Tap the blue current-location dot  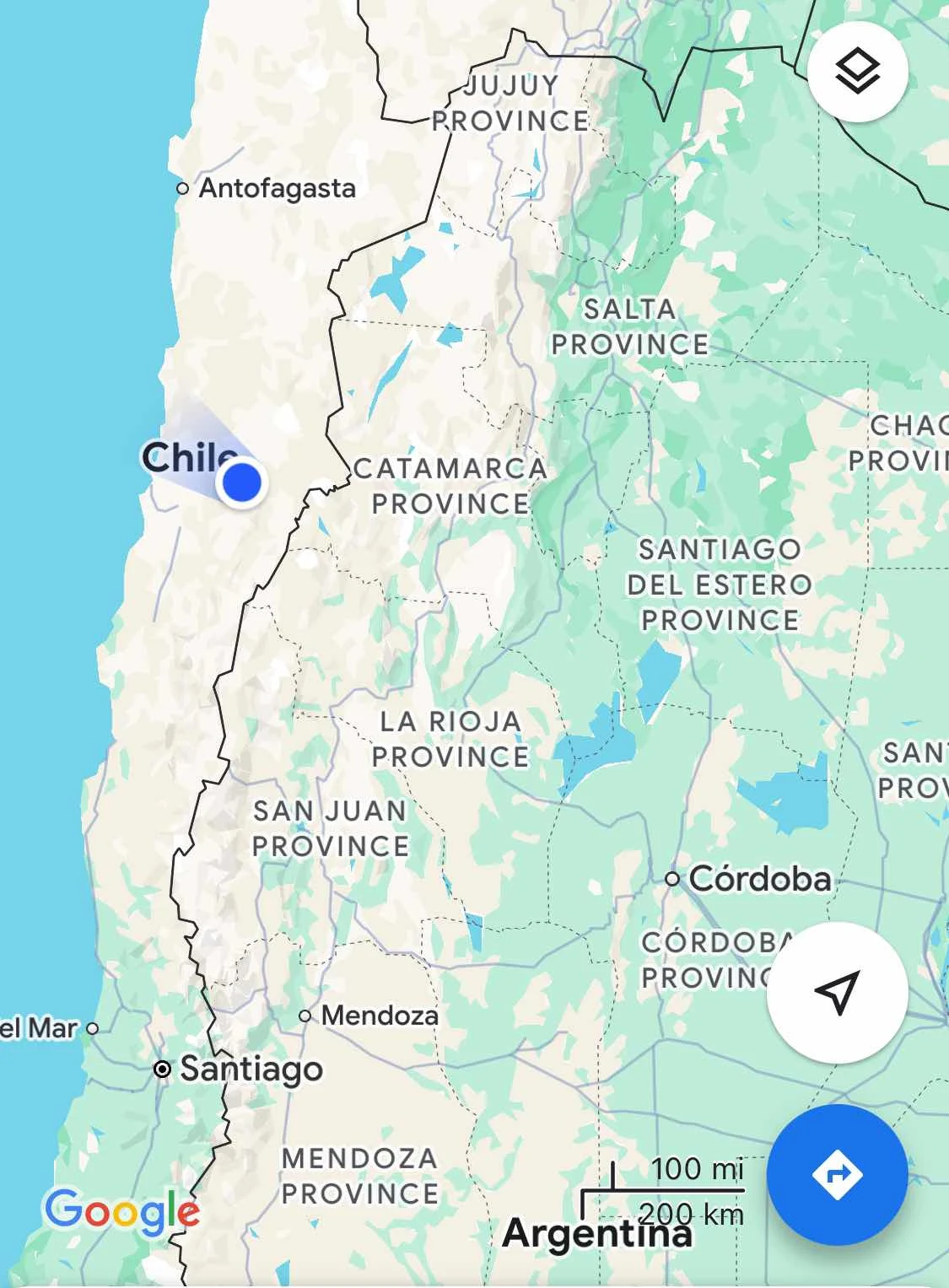click(x=242, y=482)
